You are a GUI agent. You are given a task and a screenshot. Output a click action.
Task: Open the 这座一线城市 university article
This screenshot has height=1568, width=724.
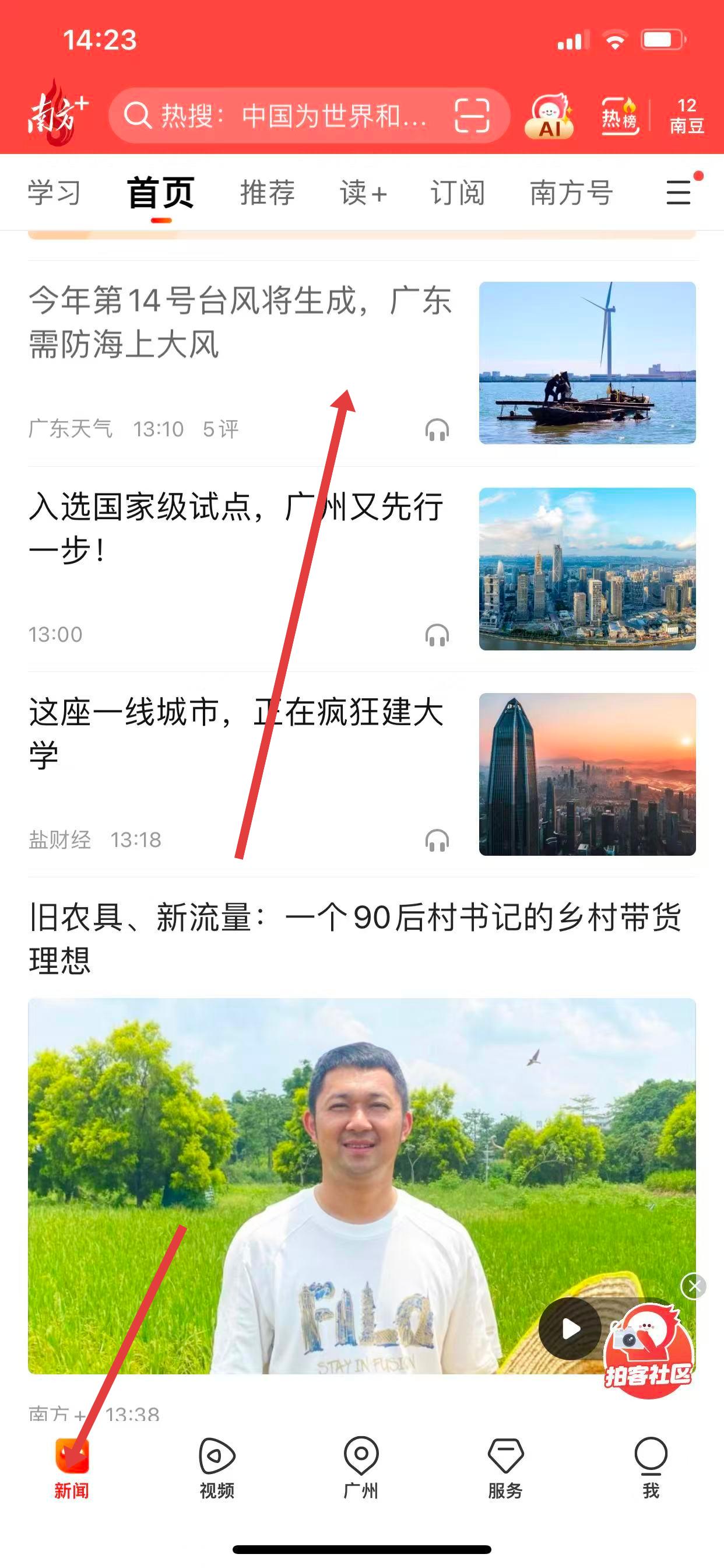pos(236,733)
